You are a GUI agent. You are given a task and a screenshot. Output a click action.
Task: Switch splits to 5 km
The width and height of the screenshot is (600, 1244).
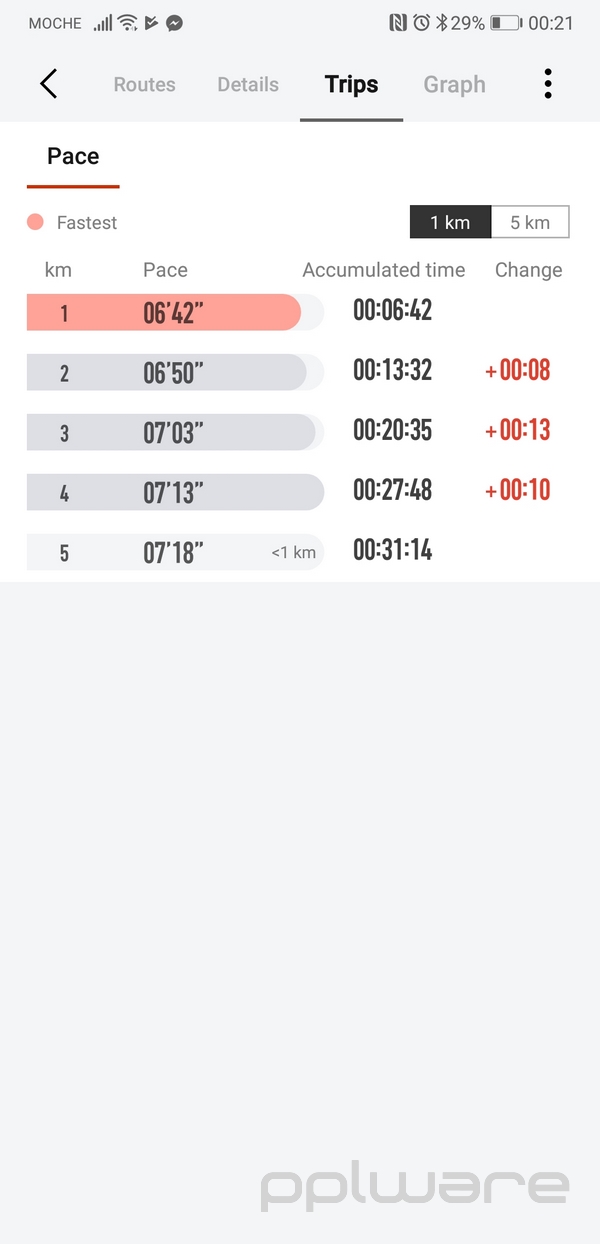pyautogui.click(x=530, y=222)
